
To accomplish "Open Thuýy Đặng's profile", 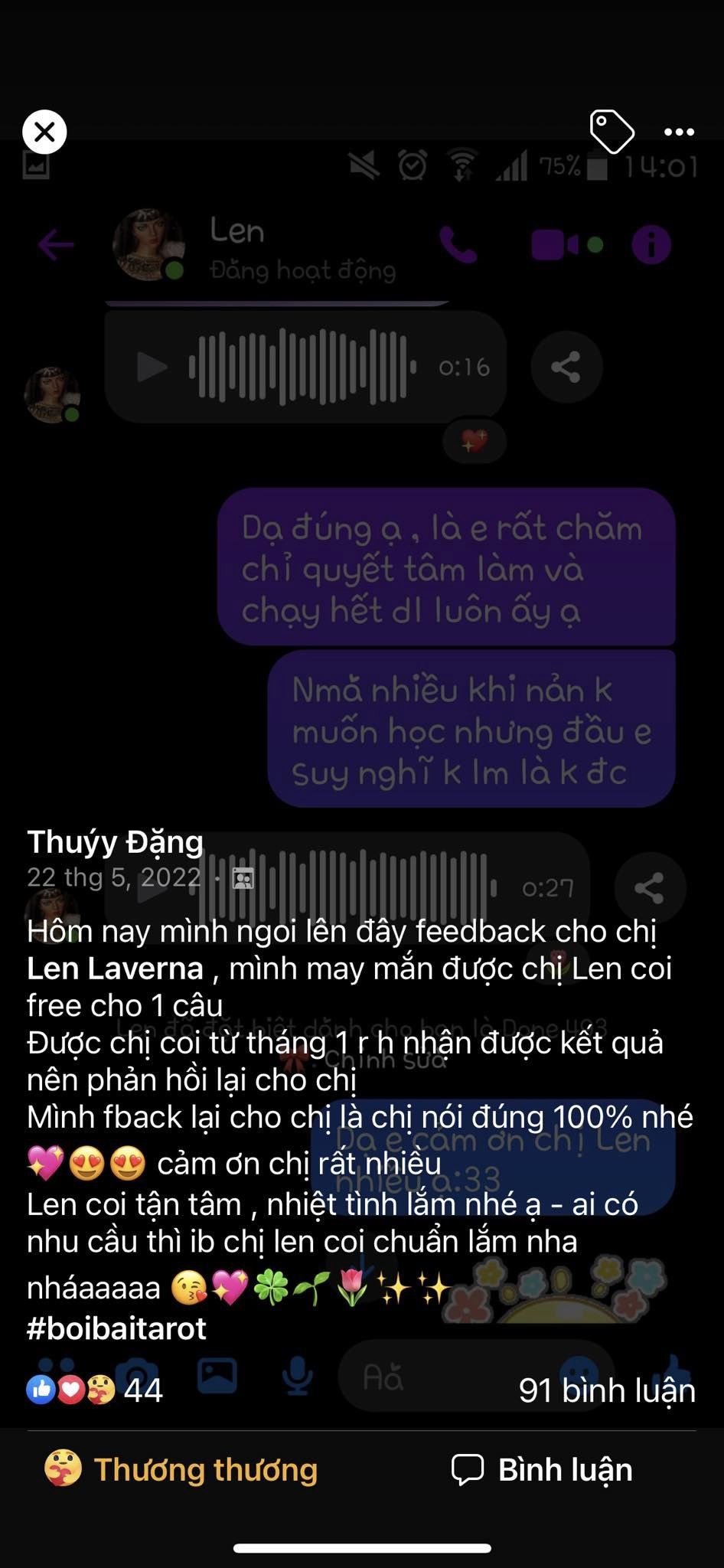I will point(116,841).
